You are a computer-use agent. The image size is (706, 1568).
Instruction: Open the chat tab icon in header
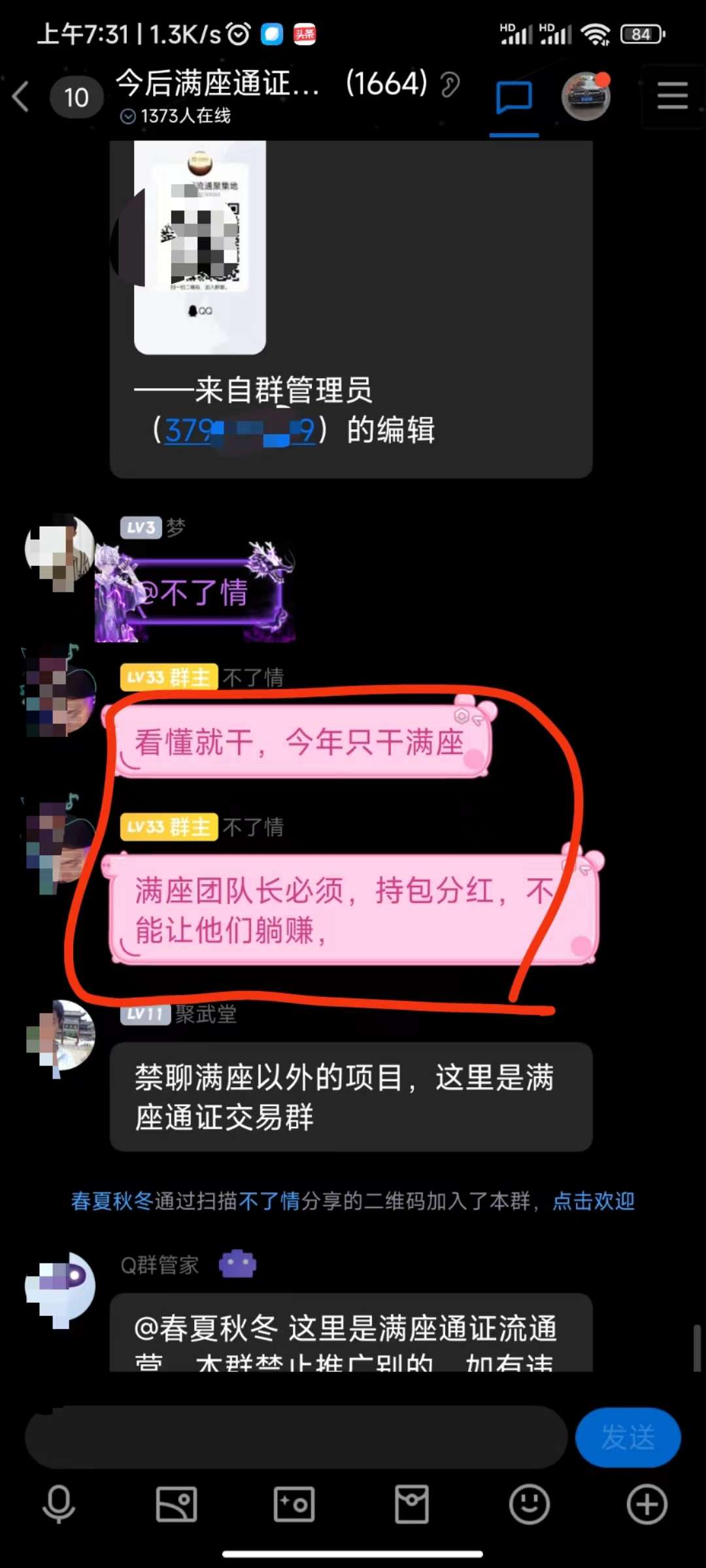click(514, 98)
